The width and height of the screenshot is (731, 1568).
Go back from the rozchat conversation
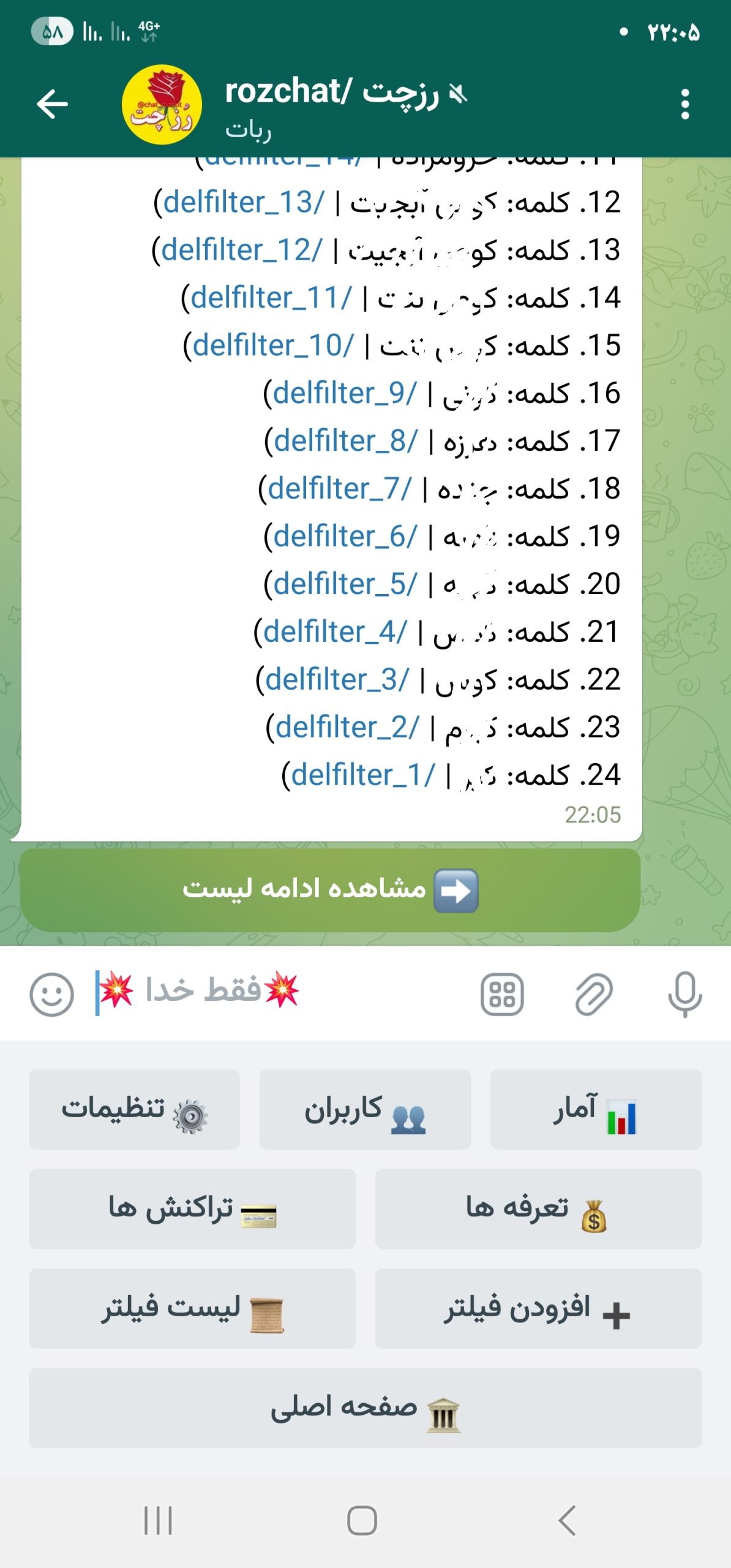click(52, 104)
